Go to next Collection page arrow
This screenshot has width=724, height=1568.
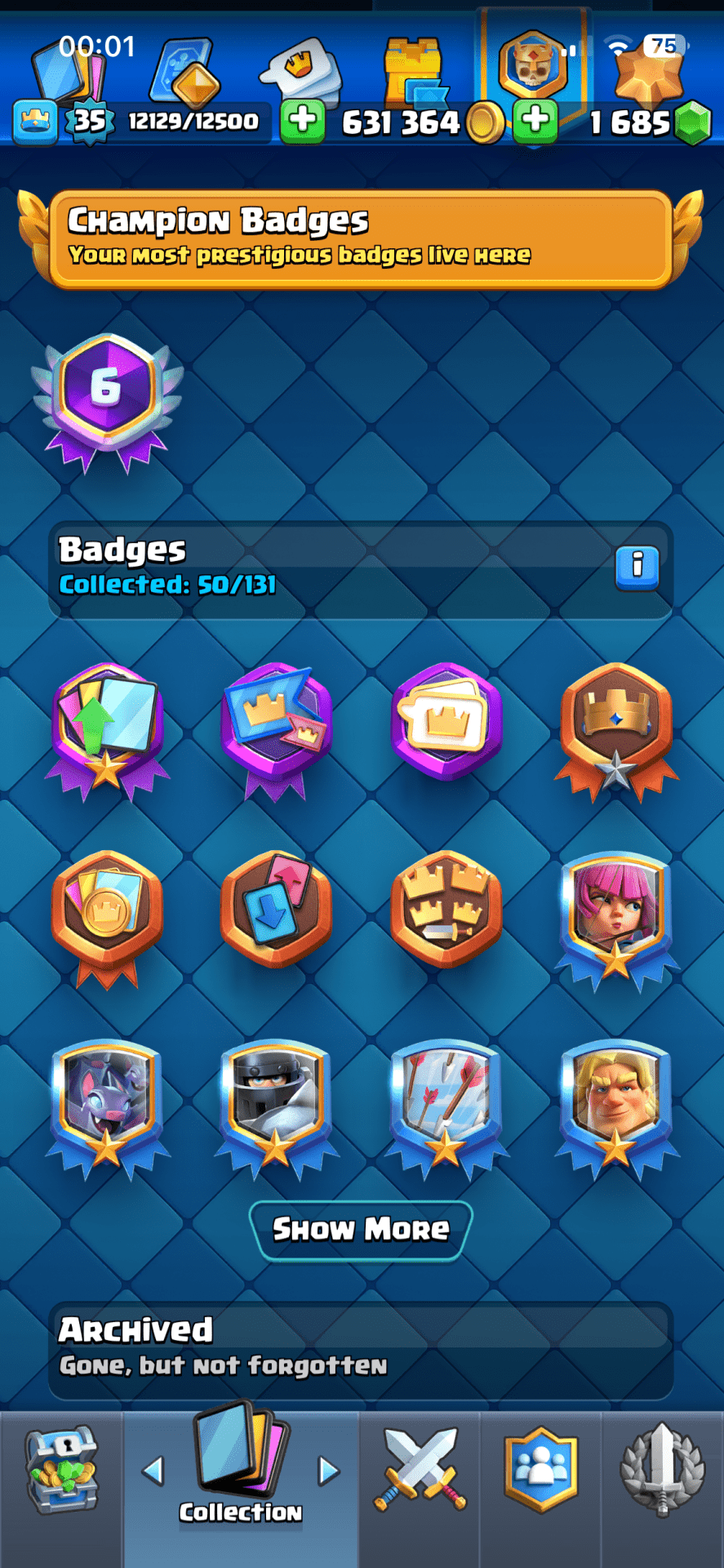[328, 1470]
